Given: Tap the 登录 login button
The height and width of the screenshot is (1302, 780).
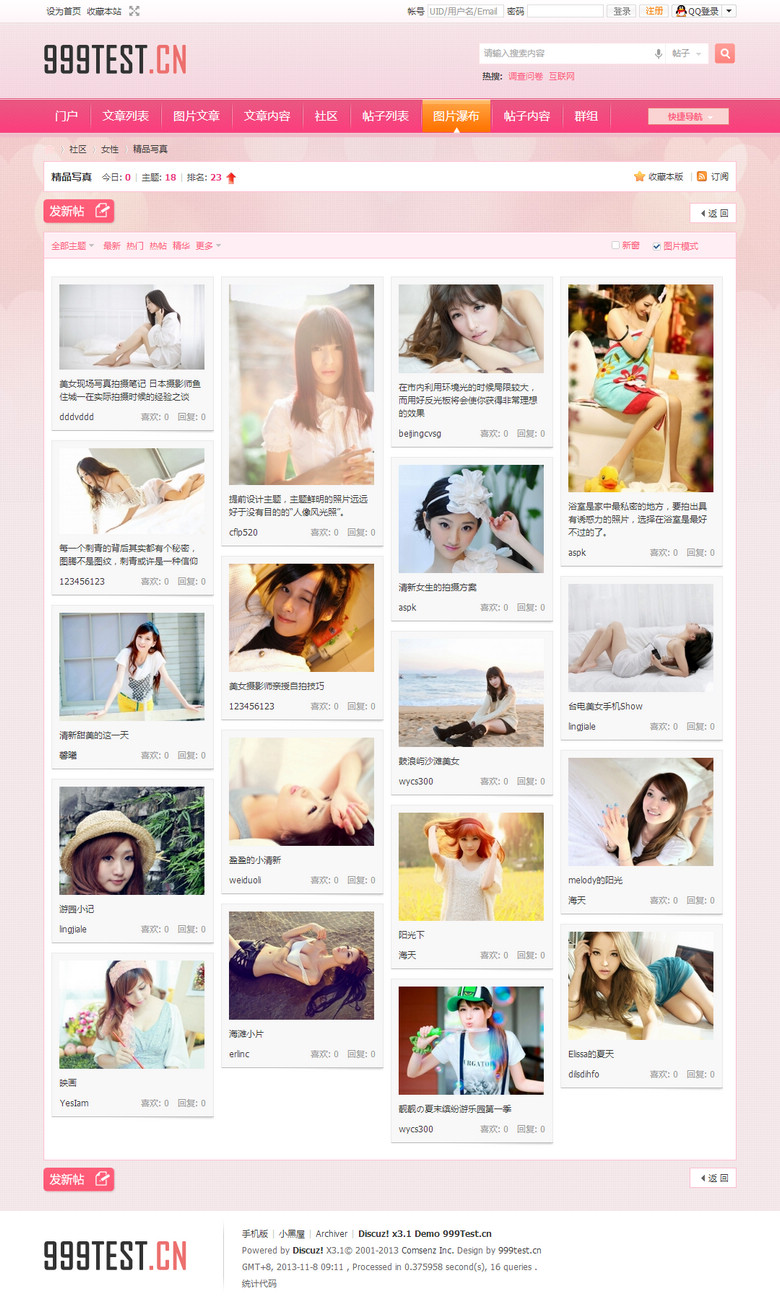Looking at the screenshot, I should tap(622, 11).
